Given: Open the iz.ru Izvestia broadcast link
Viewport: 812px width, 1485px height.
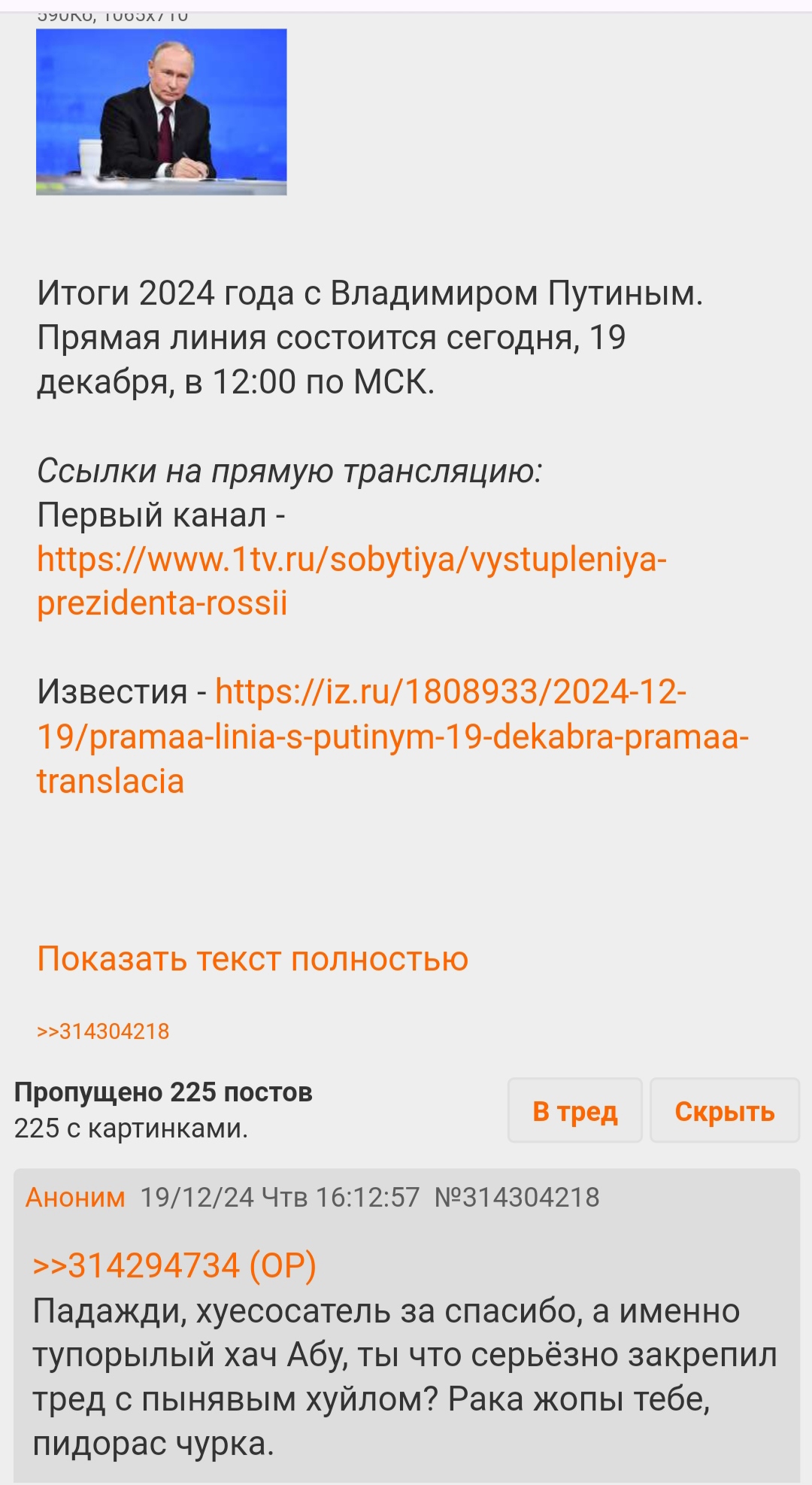Looking at the screenshot, I should [391, 736].
